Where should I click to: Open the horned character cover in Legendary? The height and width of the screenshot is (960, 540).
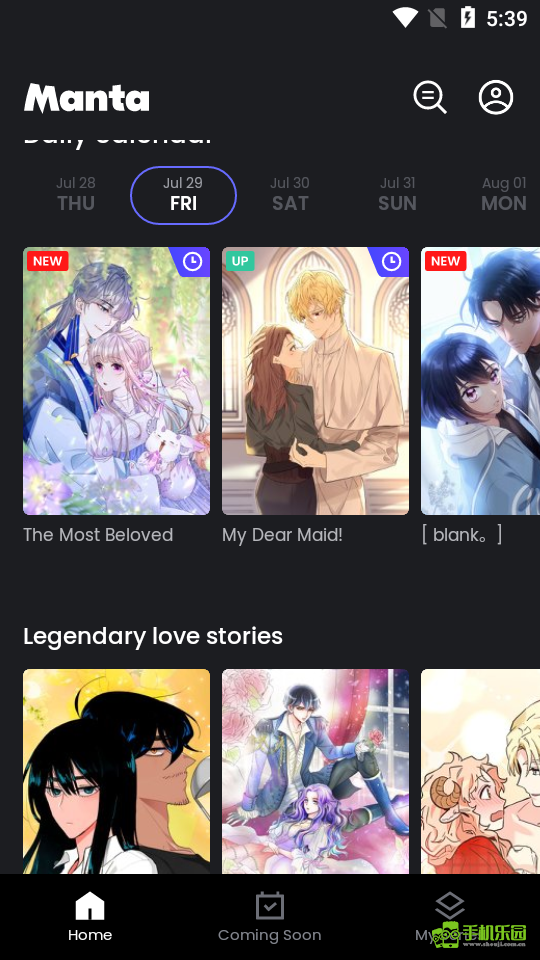pyautogui.click(x=481, y=771)
